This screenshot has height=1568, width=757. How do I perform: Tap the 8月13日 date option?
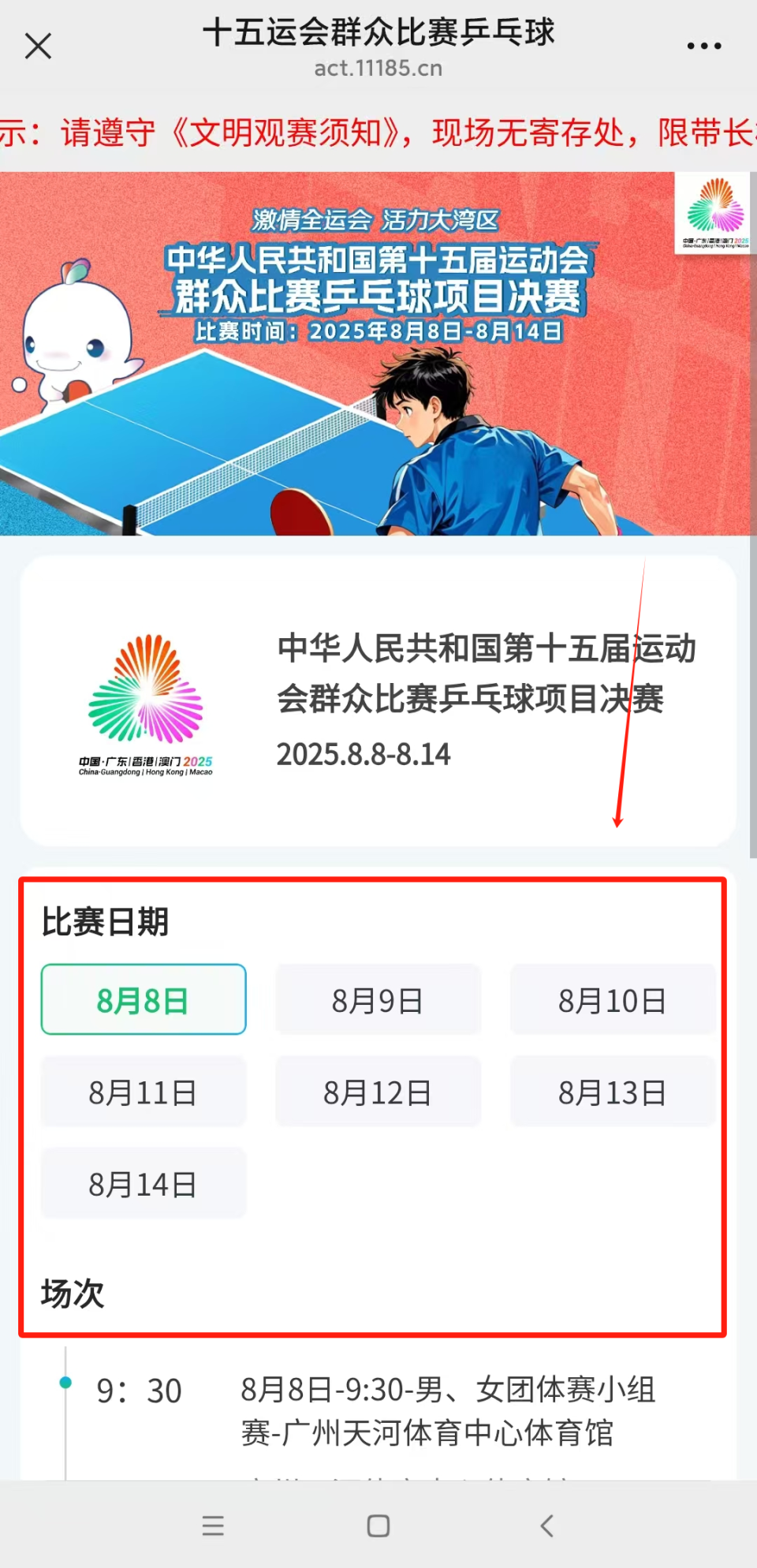(613, 1092)
